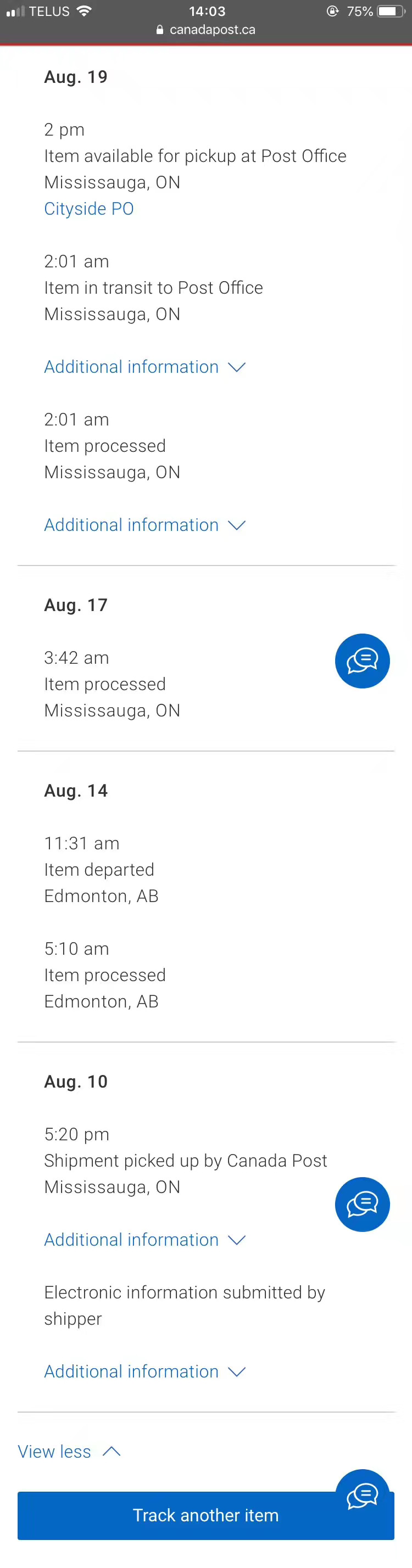Open the chat bubble beside the Aug. 17 entry

362,661
